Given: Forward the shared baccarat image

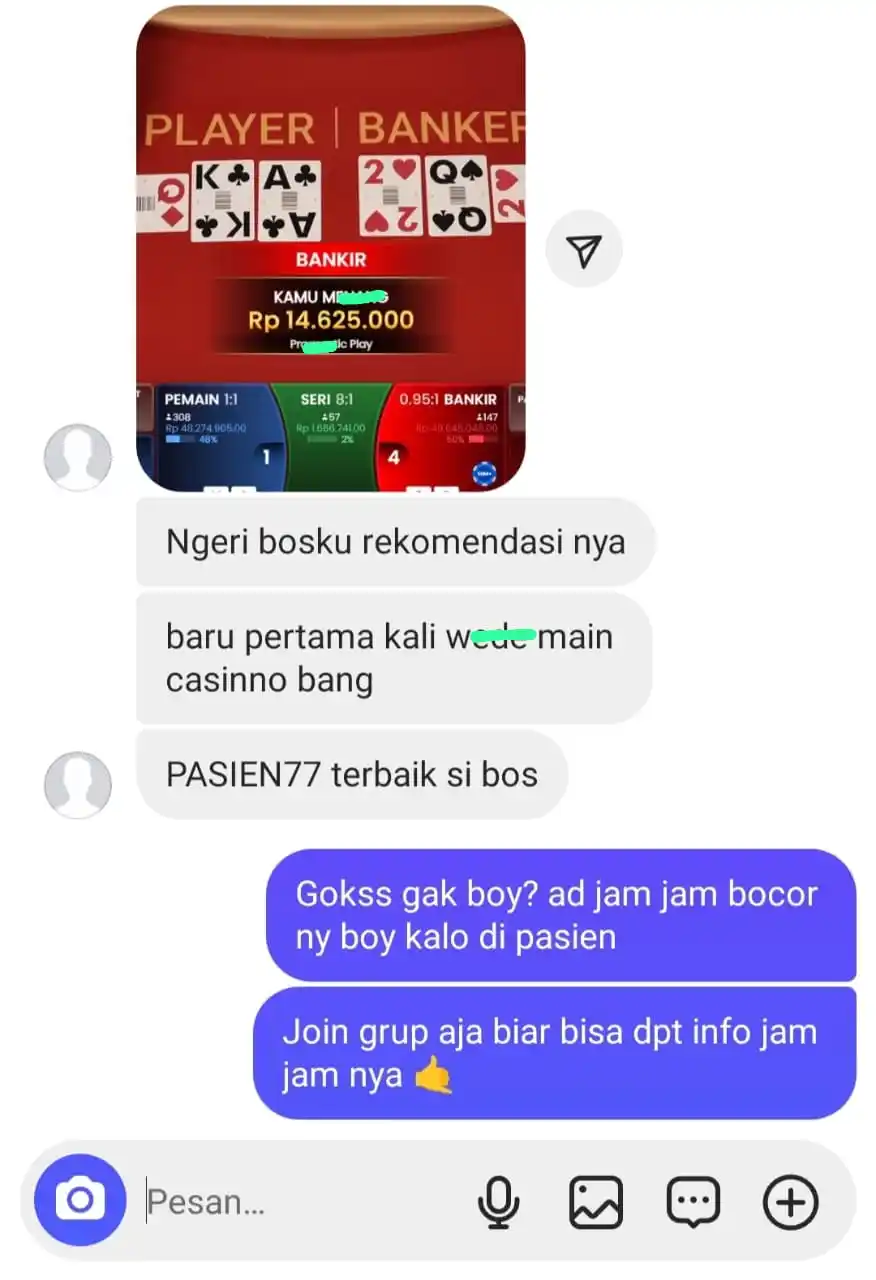Looking at the screenshot, I should (584, 250).
